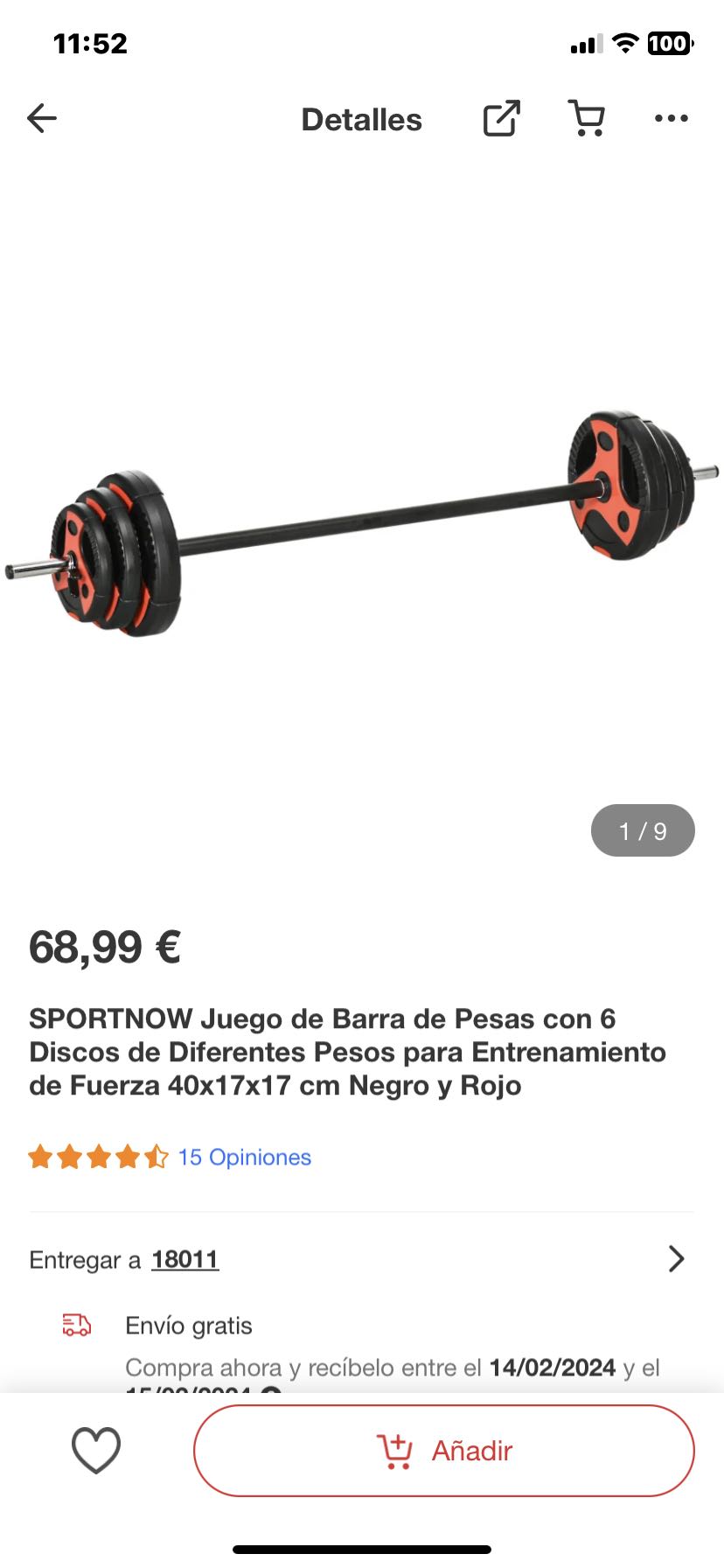Share this product via the share icon
Viewport: 724px width, 1568px height.
click(502, 118)
